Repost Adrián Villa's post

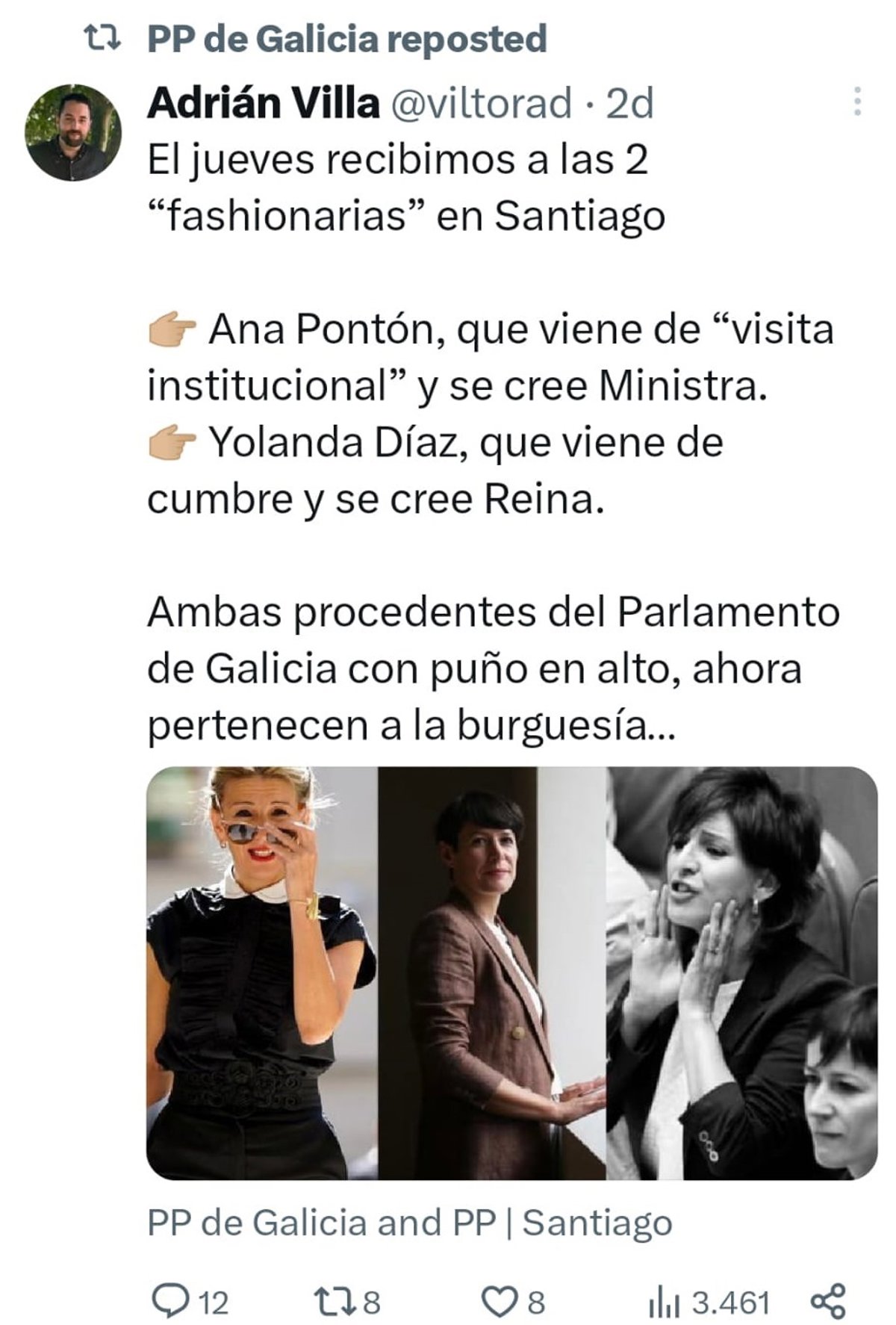pyautogui.click(x=331, y=1302)
